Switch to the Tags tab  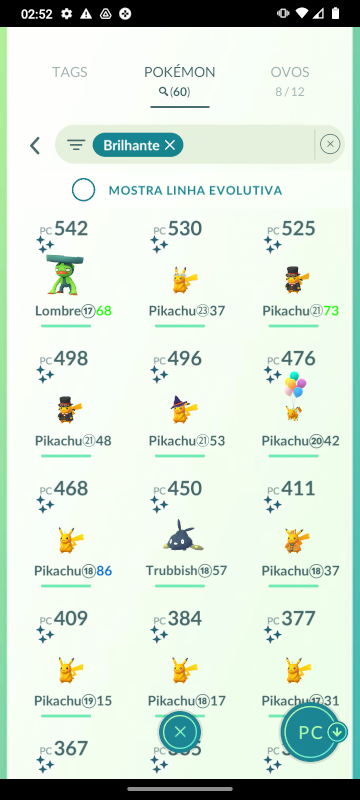pos(69,72)
